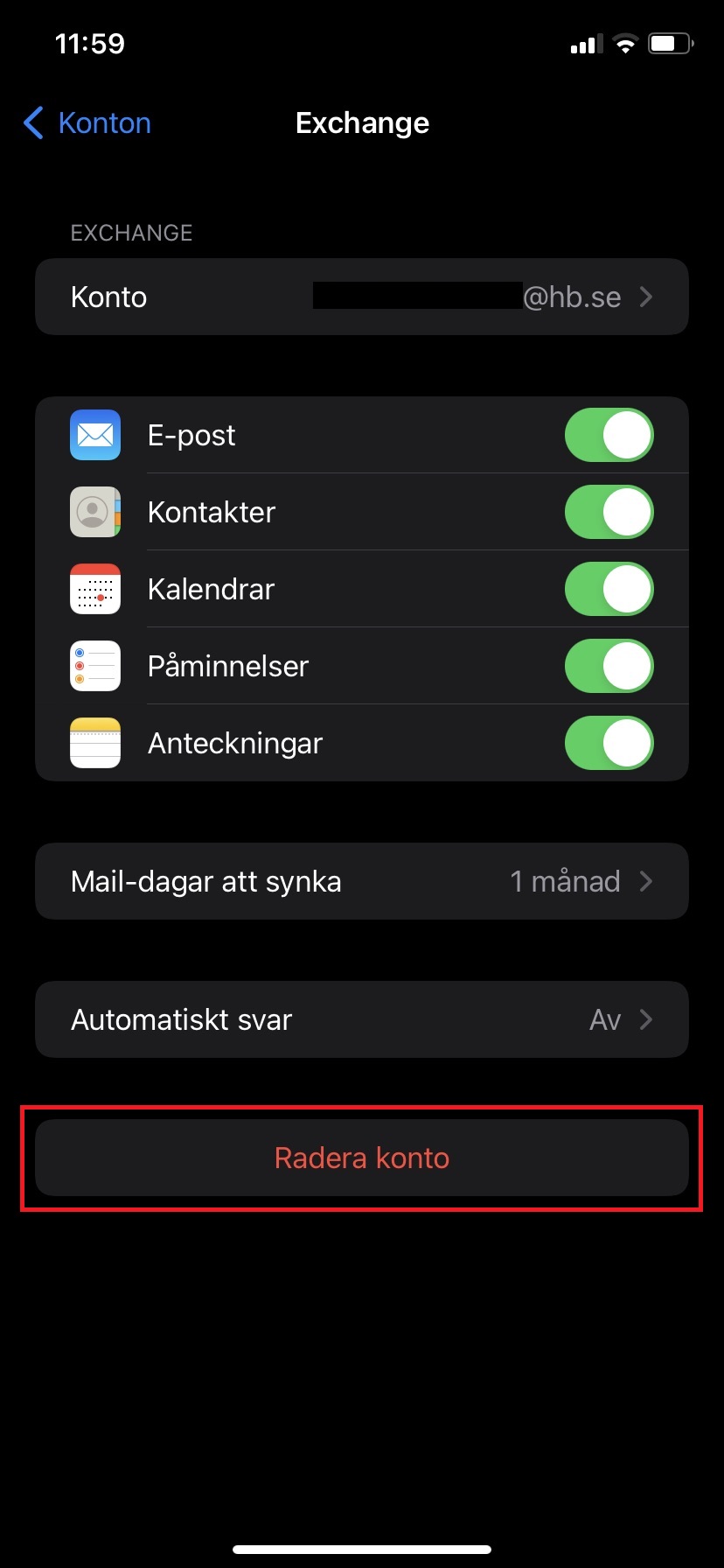Disable the Anteckningar toggle

click(609, 743)
